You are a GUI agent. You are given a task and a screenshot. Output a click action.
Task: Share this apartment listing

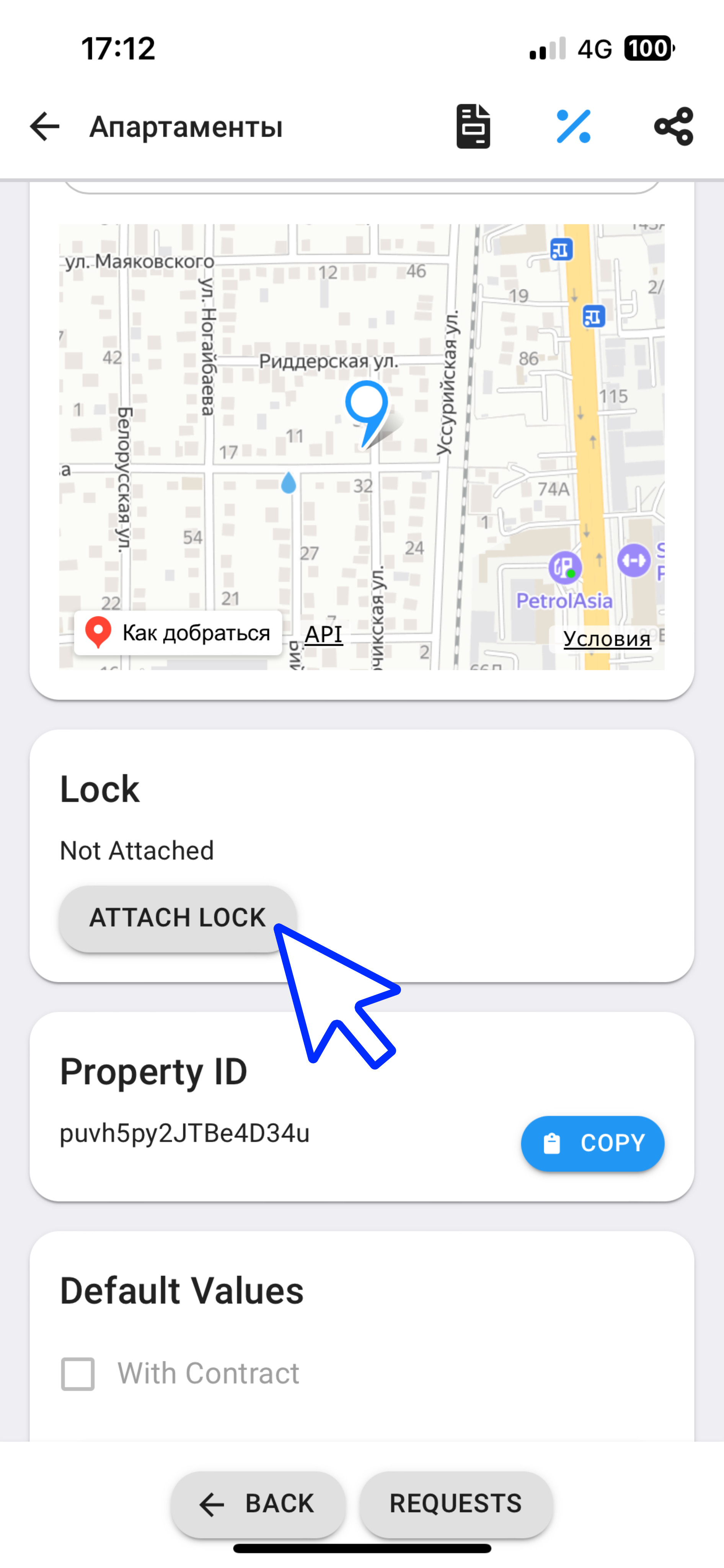point(673,127)
